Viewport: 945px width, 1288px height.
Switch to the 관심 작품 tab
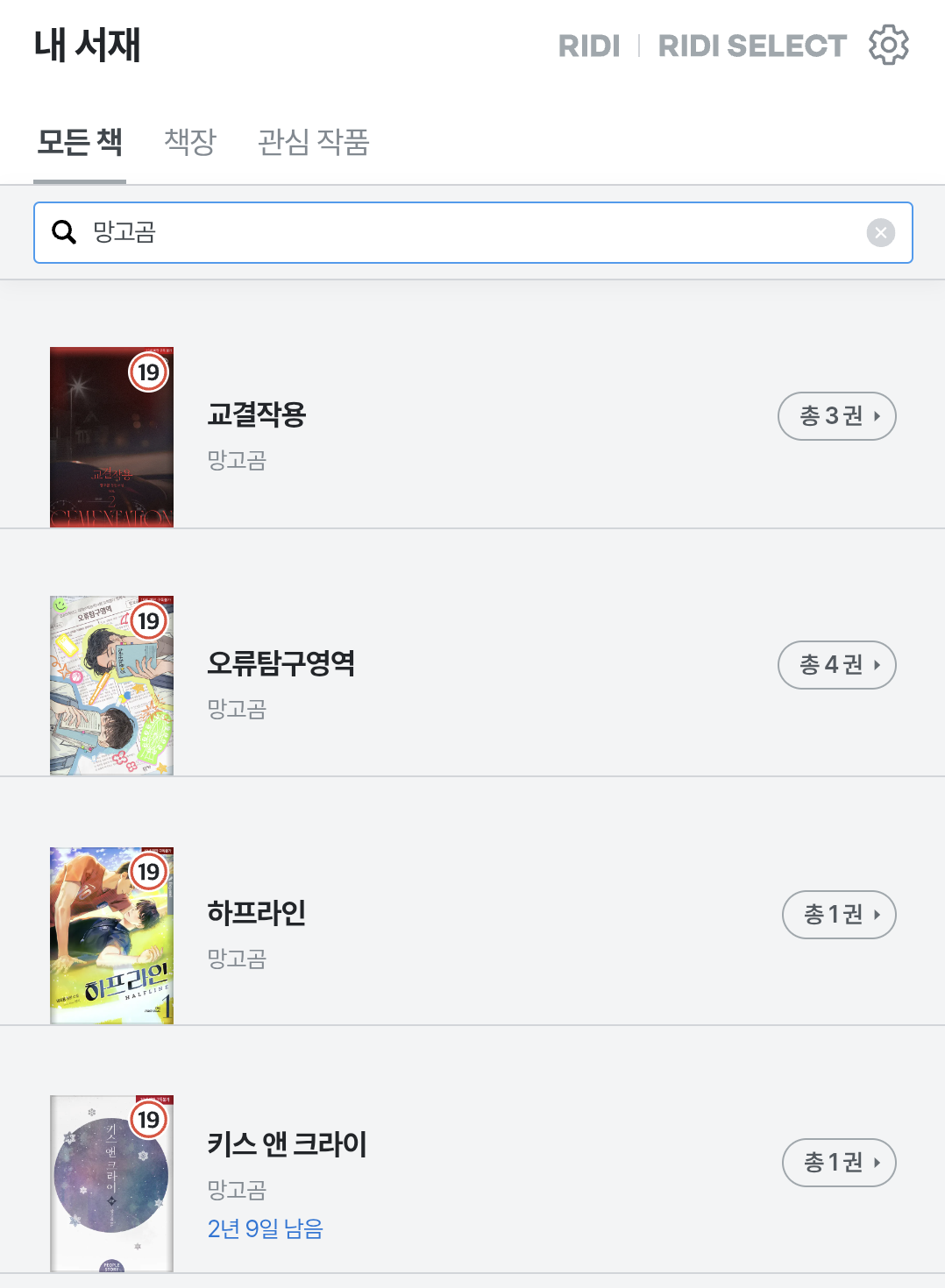pyautogui.click(x=313, y=142)
